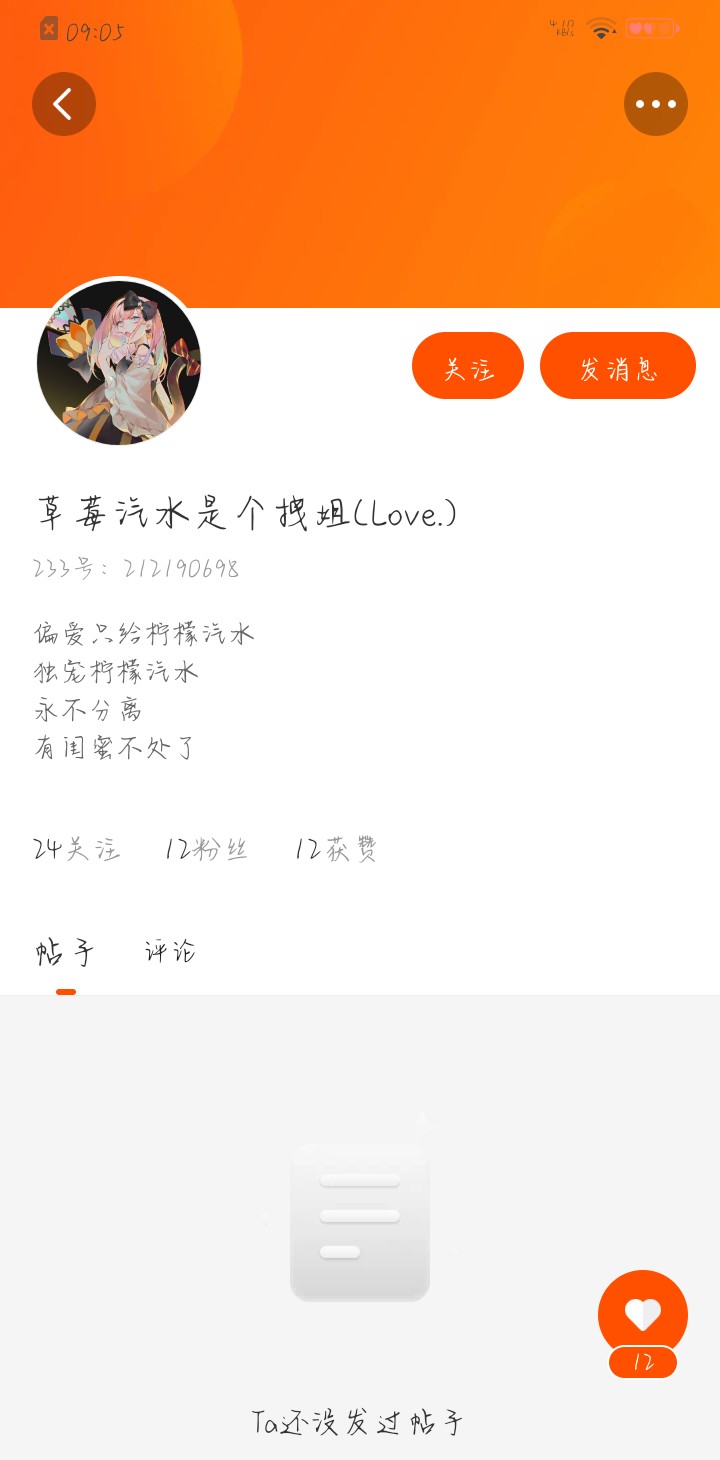Screen dimensions: 720x1460
Task: Go back using the arrow icon
Action: click(x=64, y=104)
